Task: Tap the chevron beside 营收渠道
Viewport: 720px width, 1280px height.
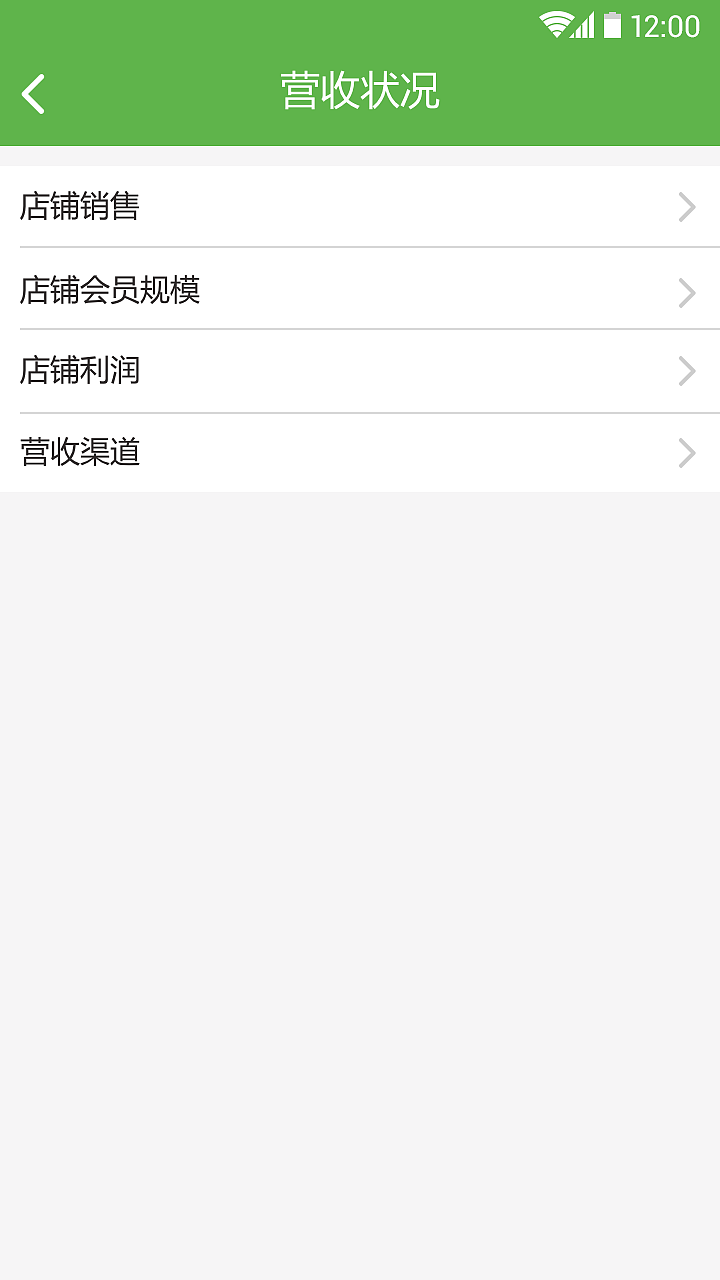Action: [x=686, y=453]
